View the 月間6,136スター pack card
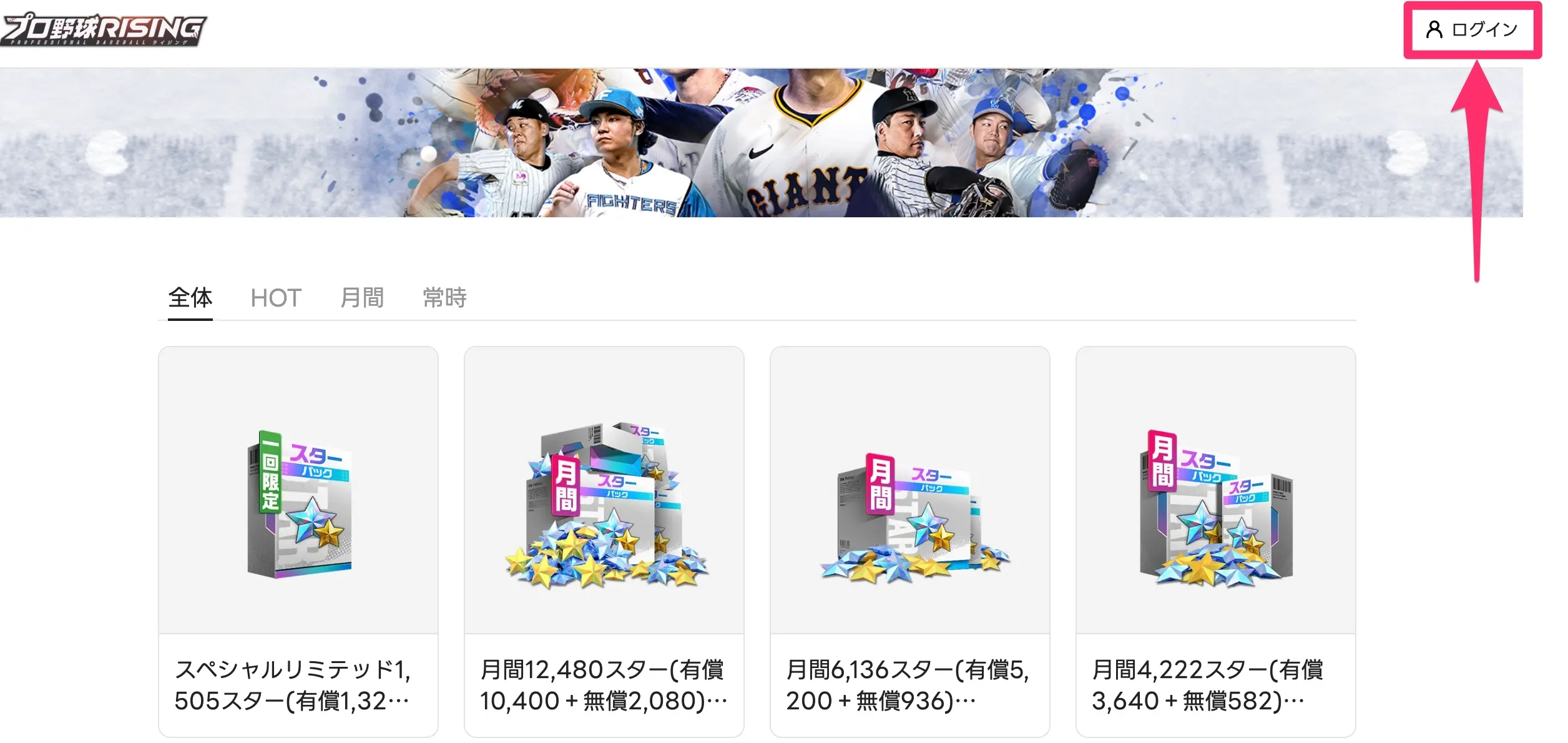 [x=909, y=541]
